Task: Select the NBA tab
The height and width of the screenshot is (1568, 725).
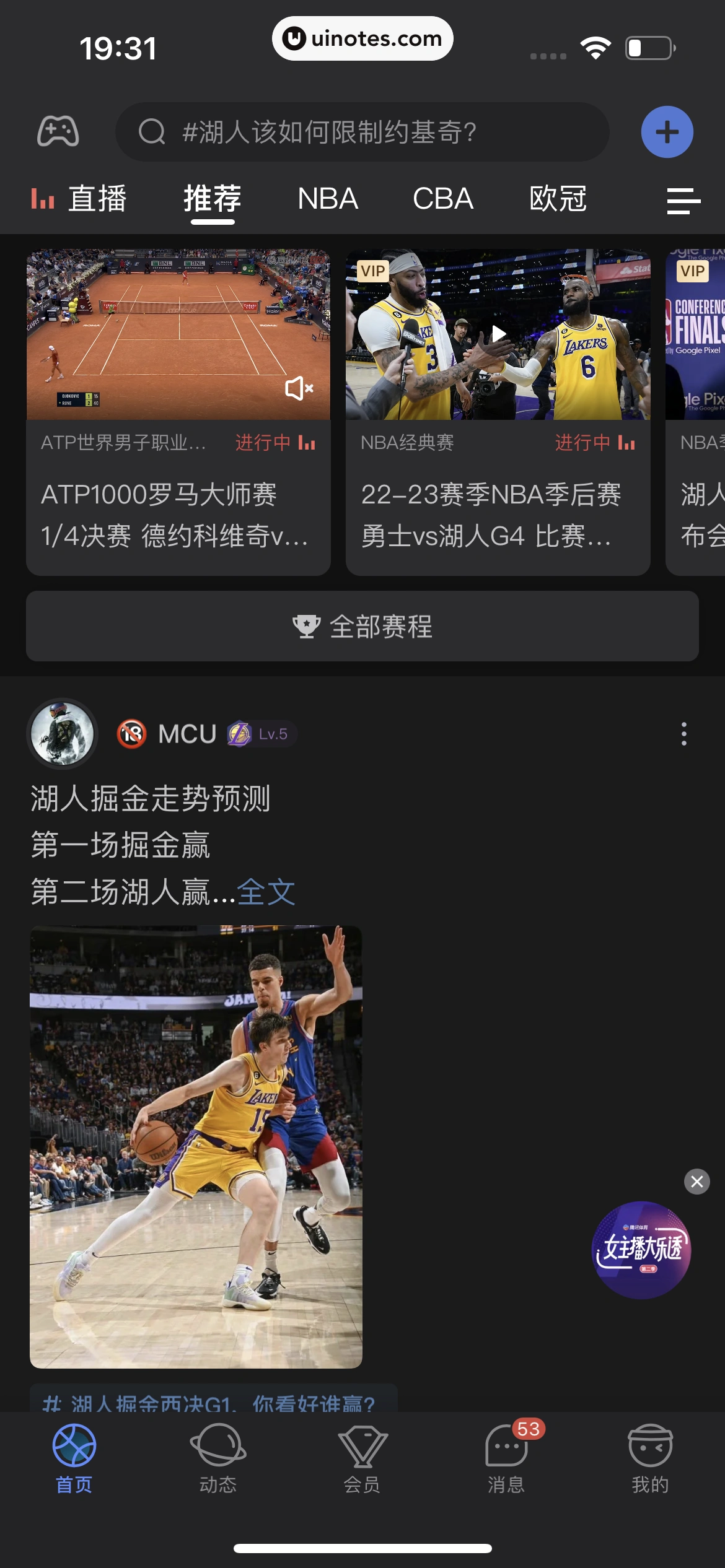Action: point(328,199)
